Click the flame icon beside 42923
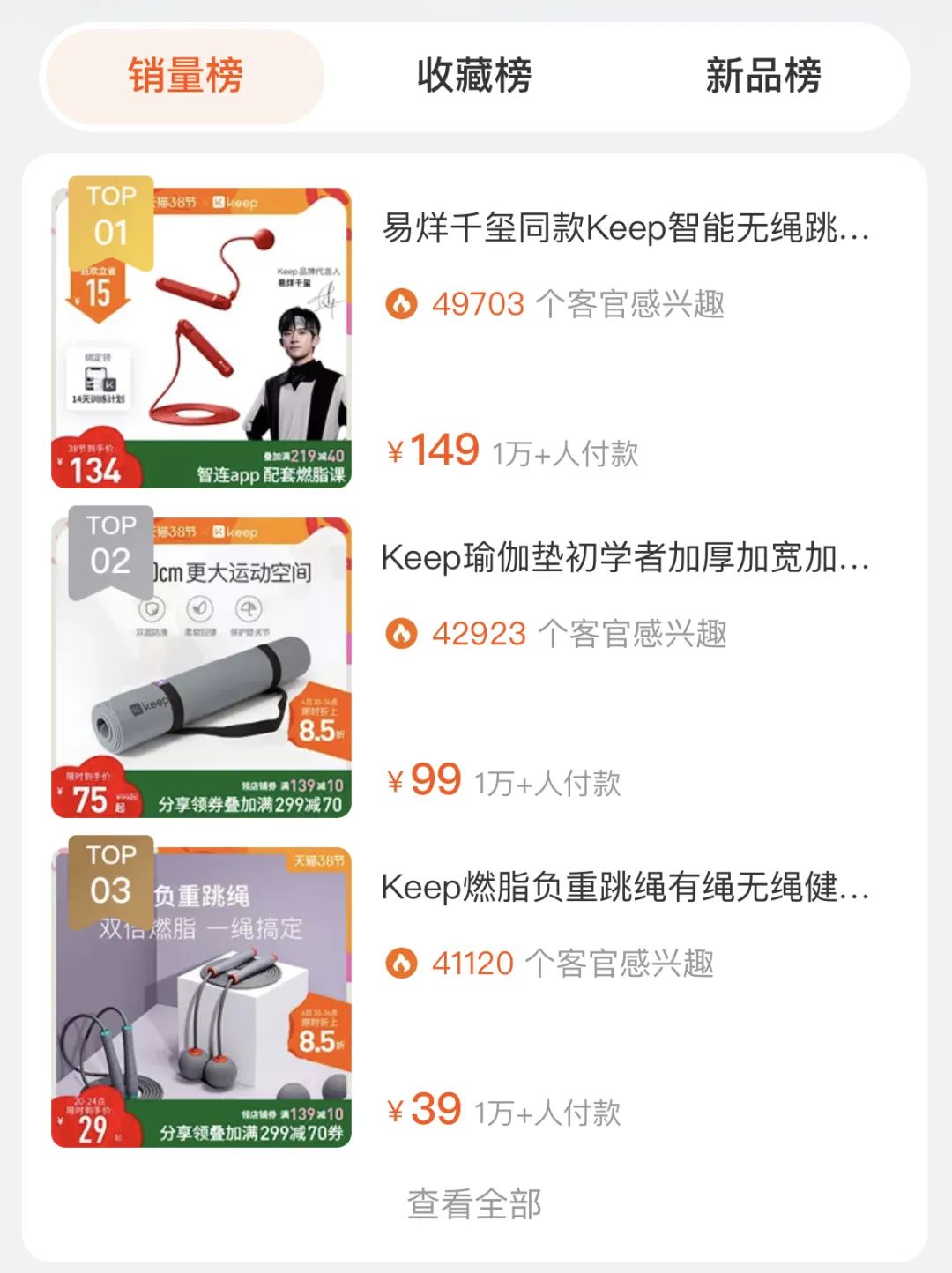 (402, 634)
